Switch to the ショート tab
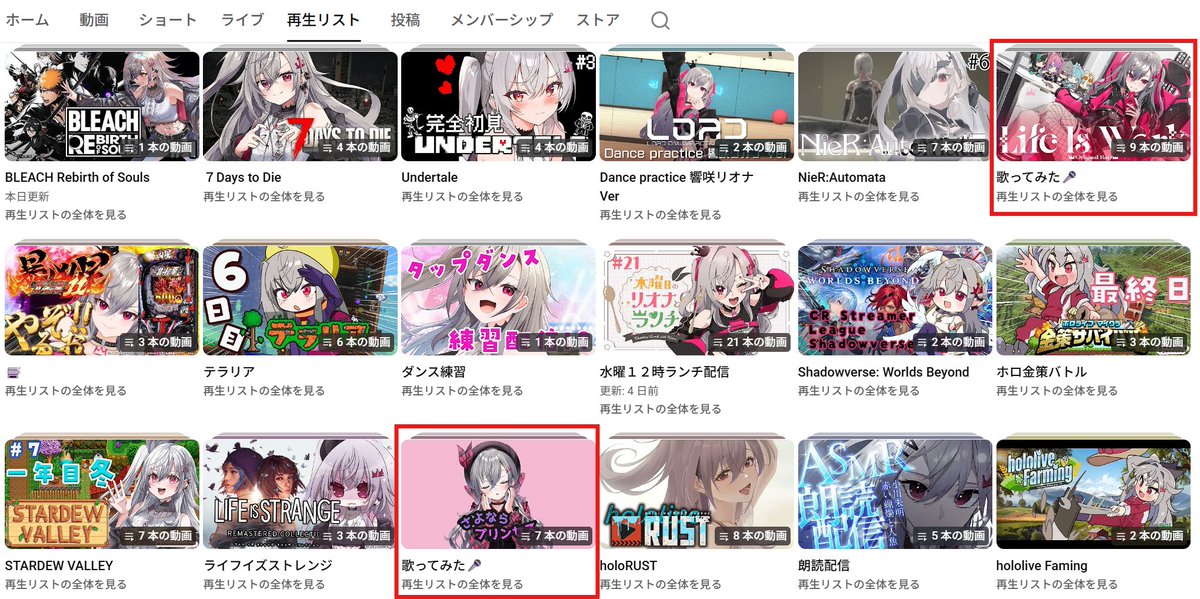 [168, 20]
